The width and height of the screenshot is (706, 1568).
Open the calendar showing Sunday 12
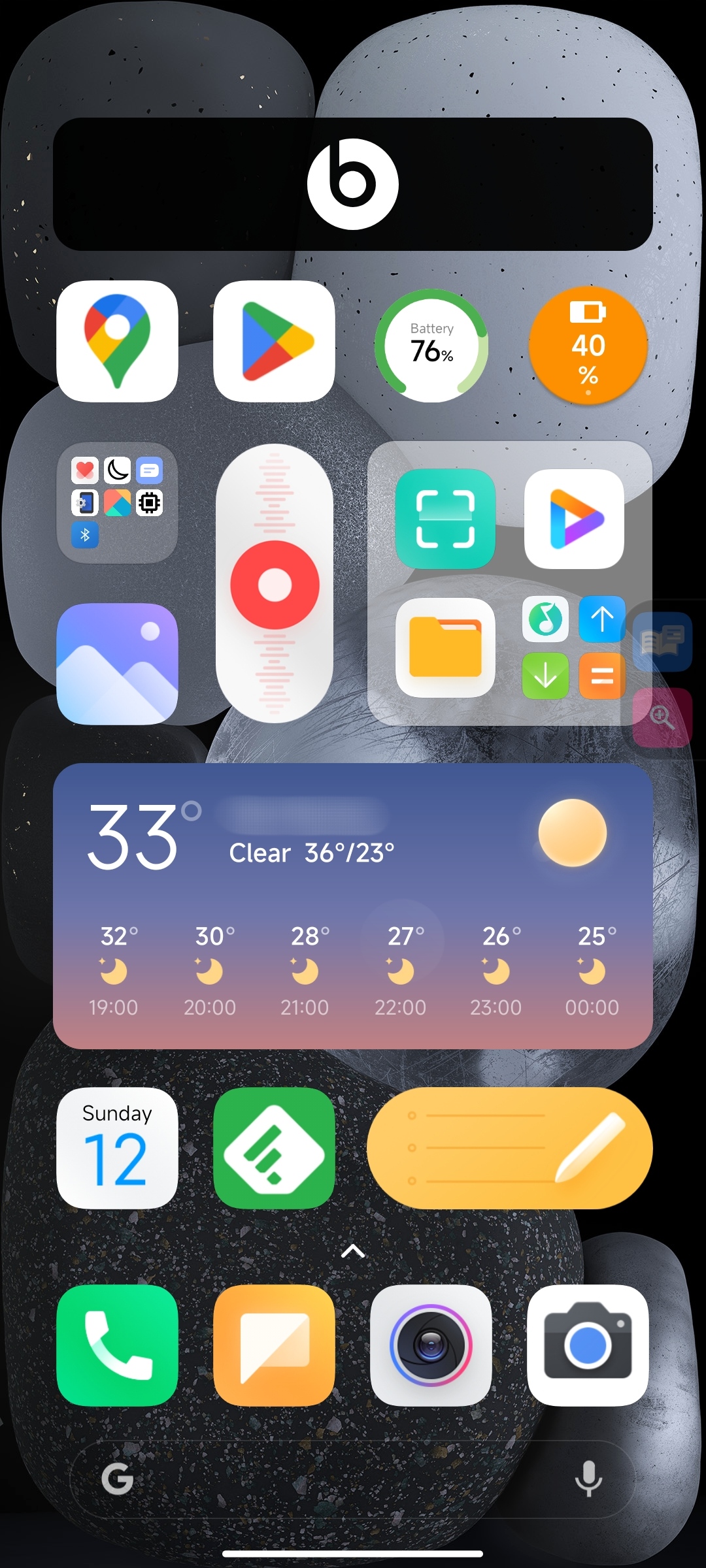(x=117, y=1148)
